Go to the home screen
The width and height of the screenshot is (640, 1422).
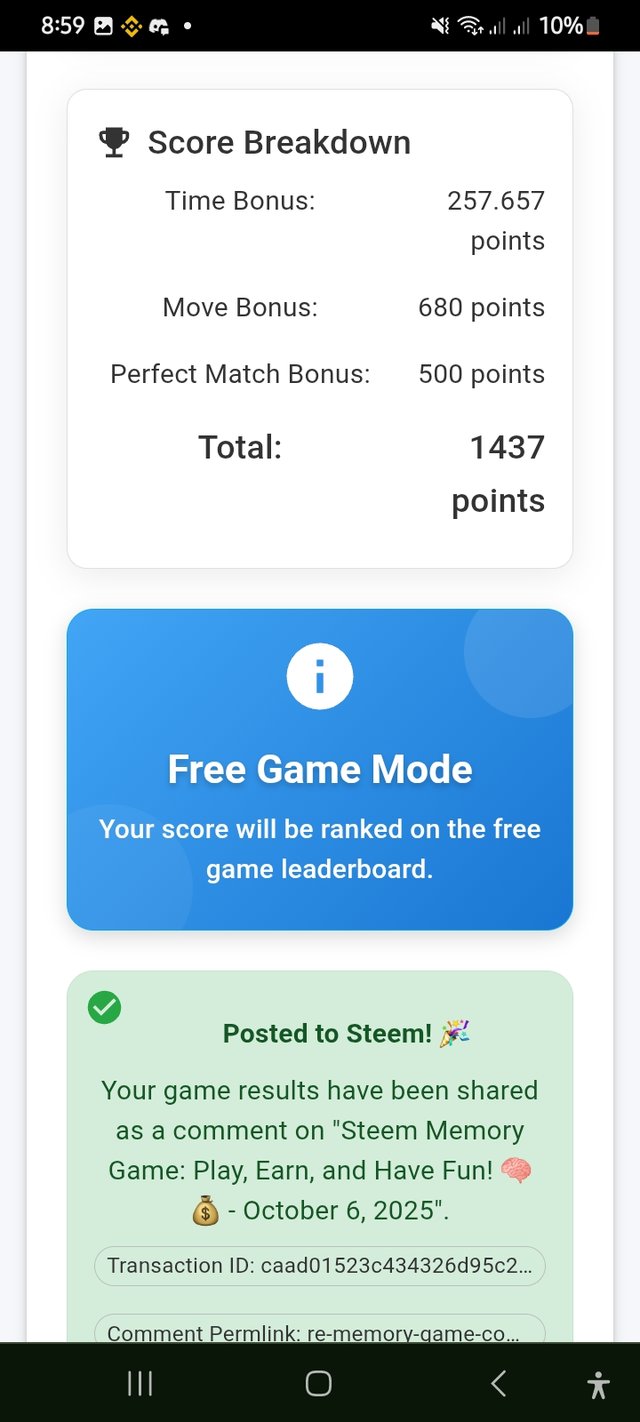click(x=318, y=1384)
